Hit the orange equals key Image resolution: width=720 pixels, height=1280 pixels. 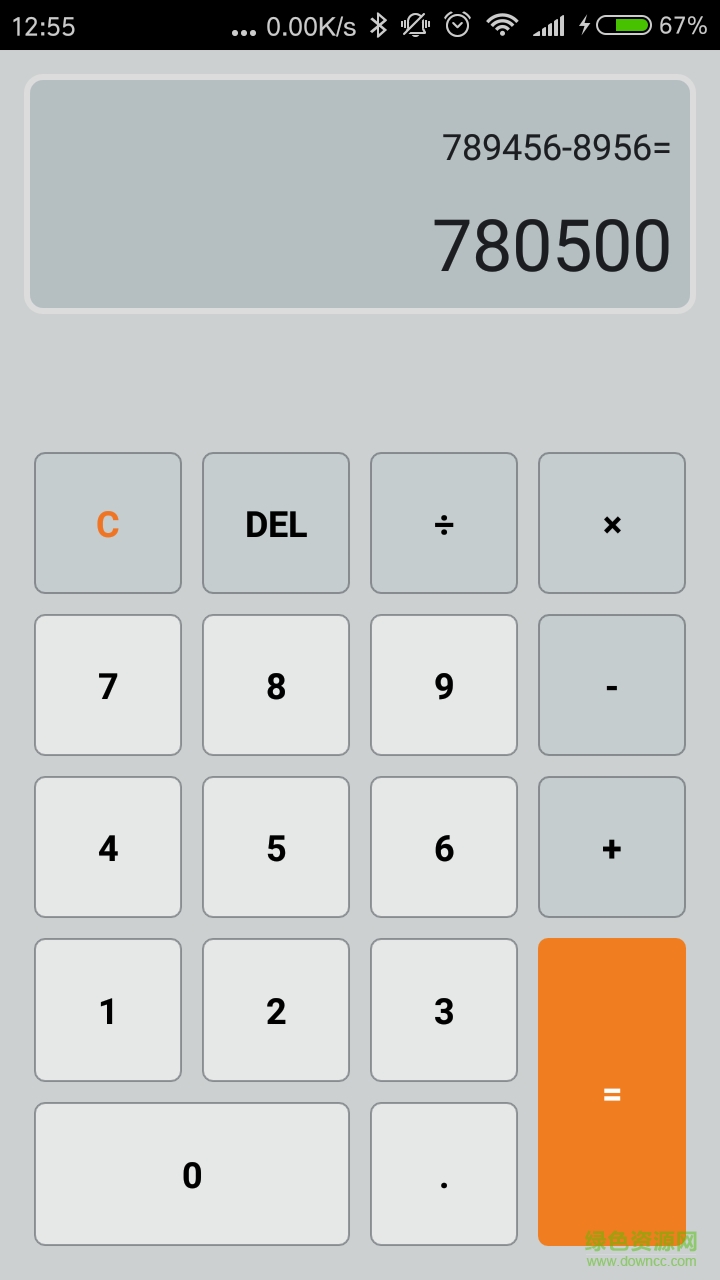click(612, 1092)
